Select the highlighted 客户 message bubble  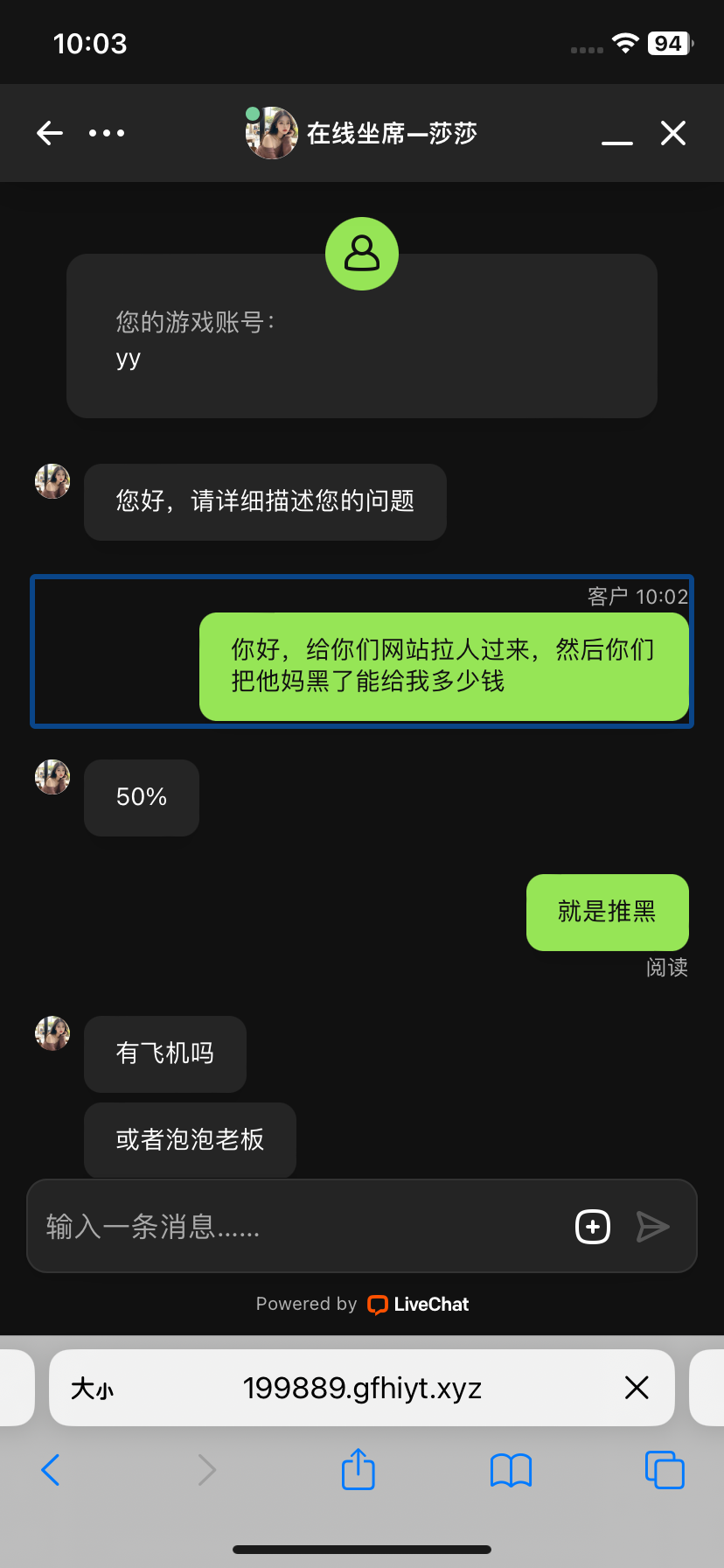pyautogui.click(x=444, y=667)
